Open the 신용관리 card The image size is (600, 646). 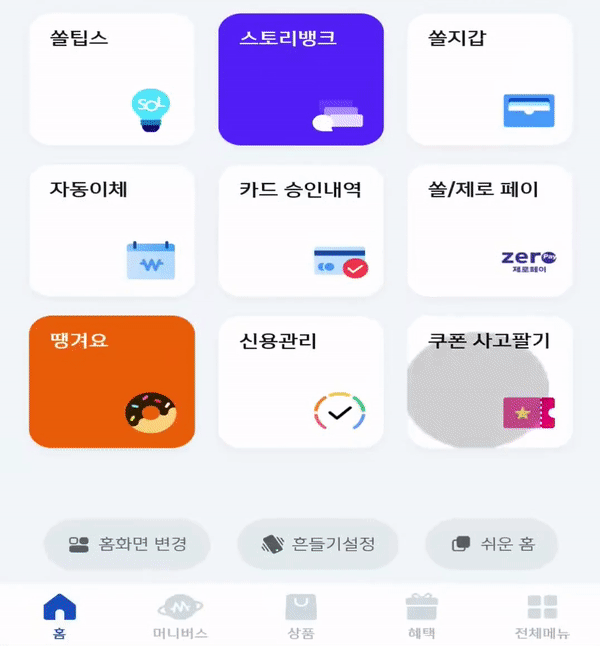(301, 382)
